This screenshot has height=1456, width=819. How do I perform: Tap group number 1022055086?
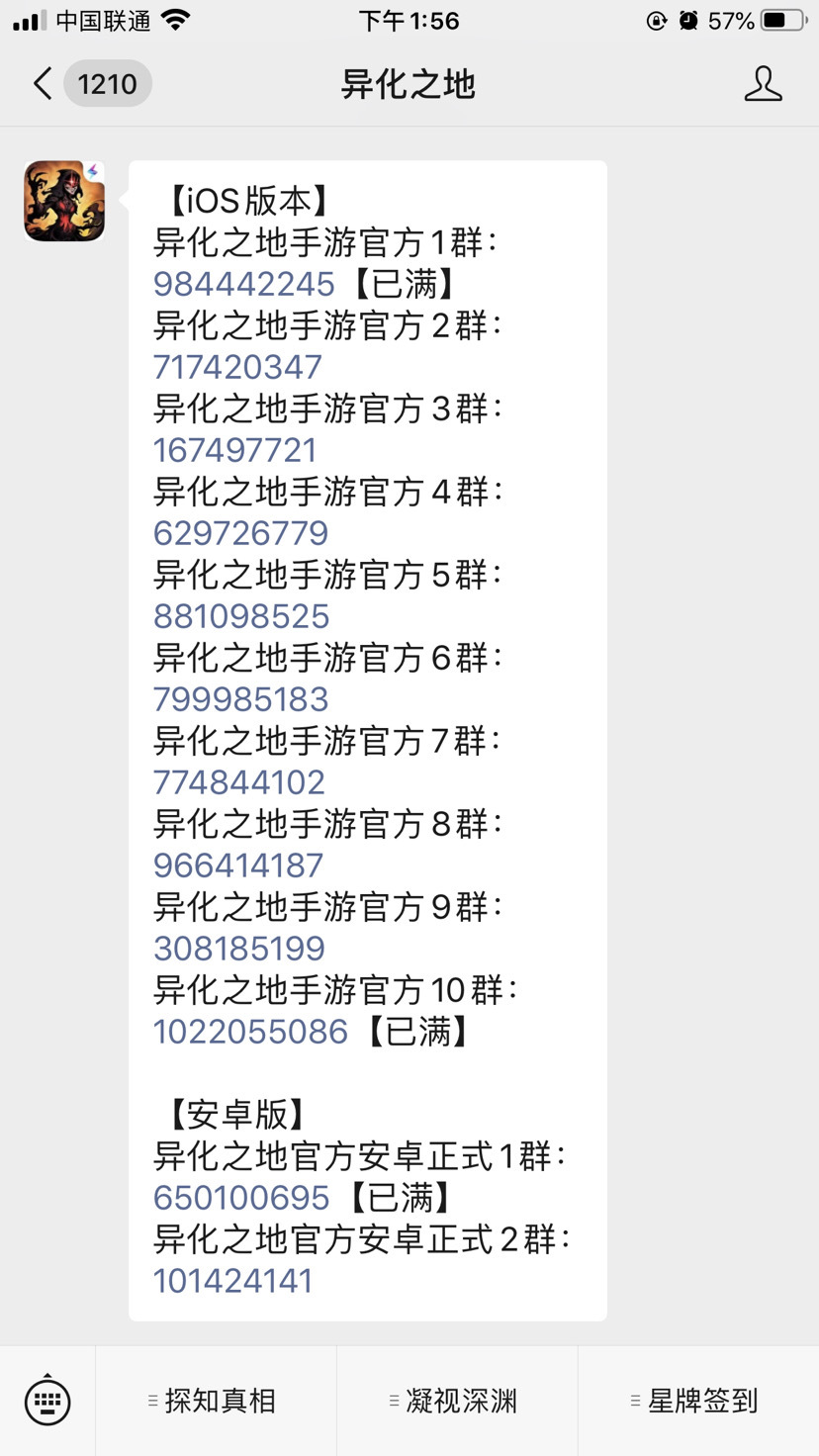250,1032
